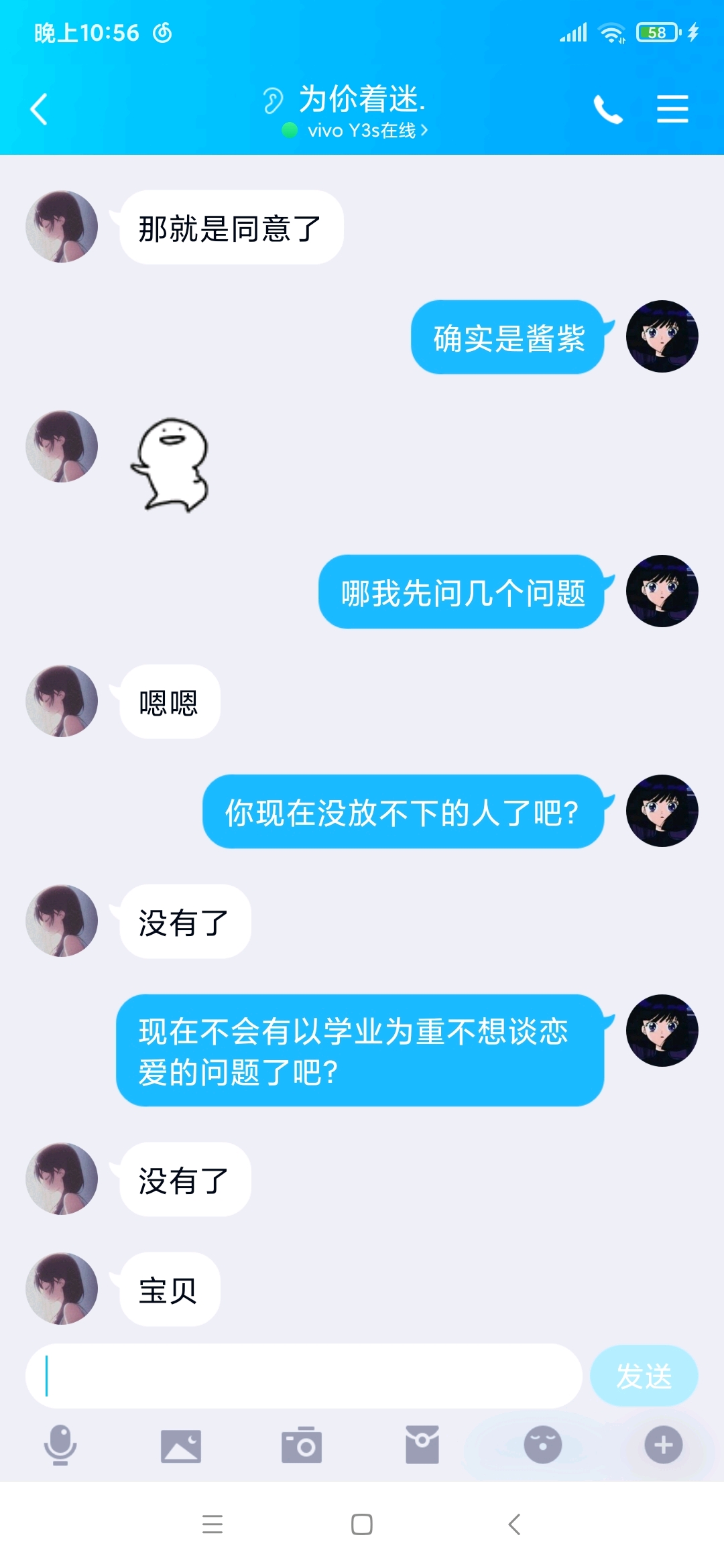Screen dimensions: 724x1568
Task: Open the plus more-options panel
Action: pos(663,1445)
